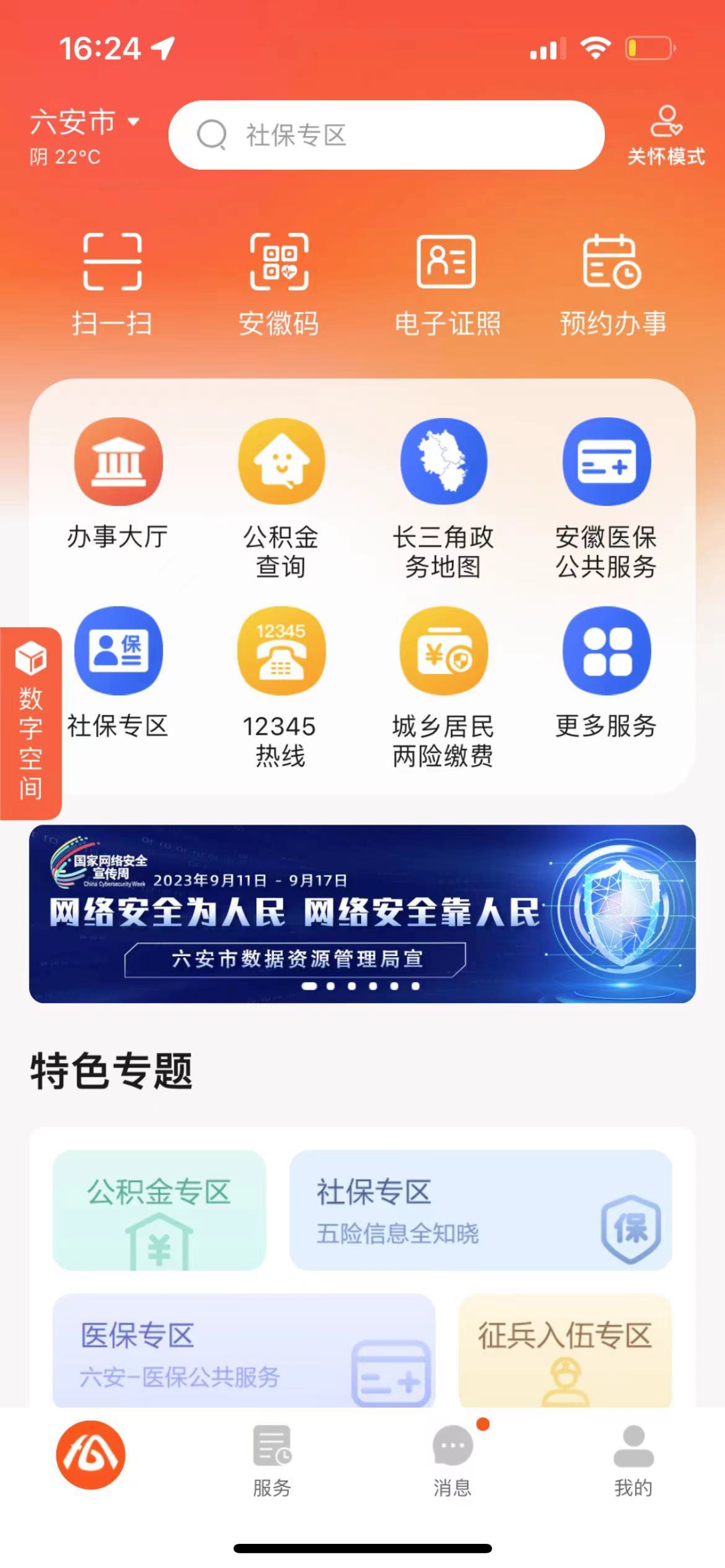
Task: Open 安徽医保公共服务
Action: [x=606, y=496]
